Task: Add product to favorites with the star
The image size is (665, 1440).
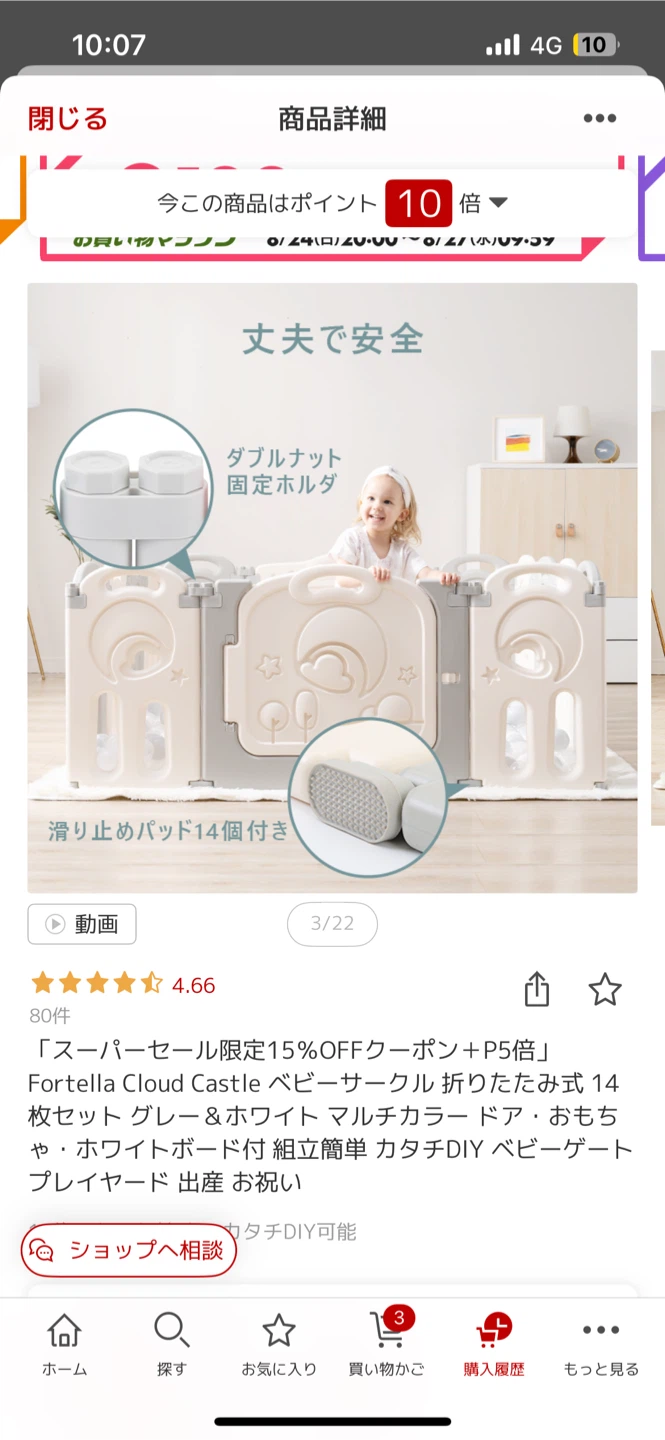Action: coord(605,989)
